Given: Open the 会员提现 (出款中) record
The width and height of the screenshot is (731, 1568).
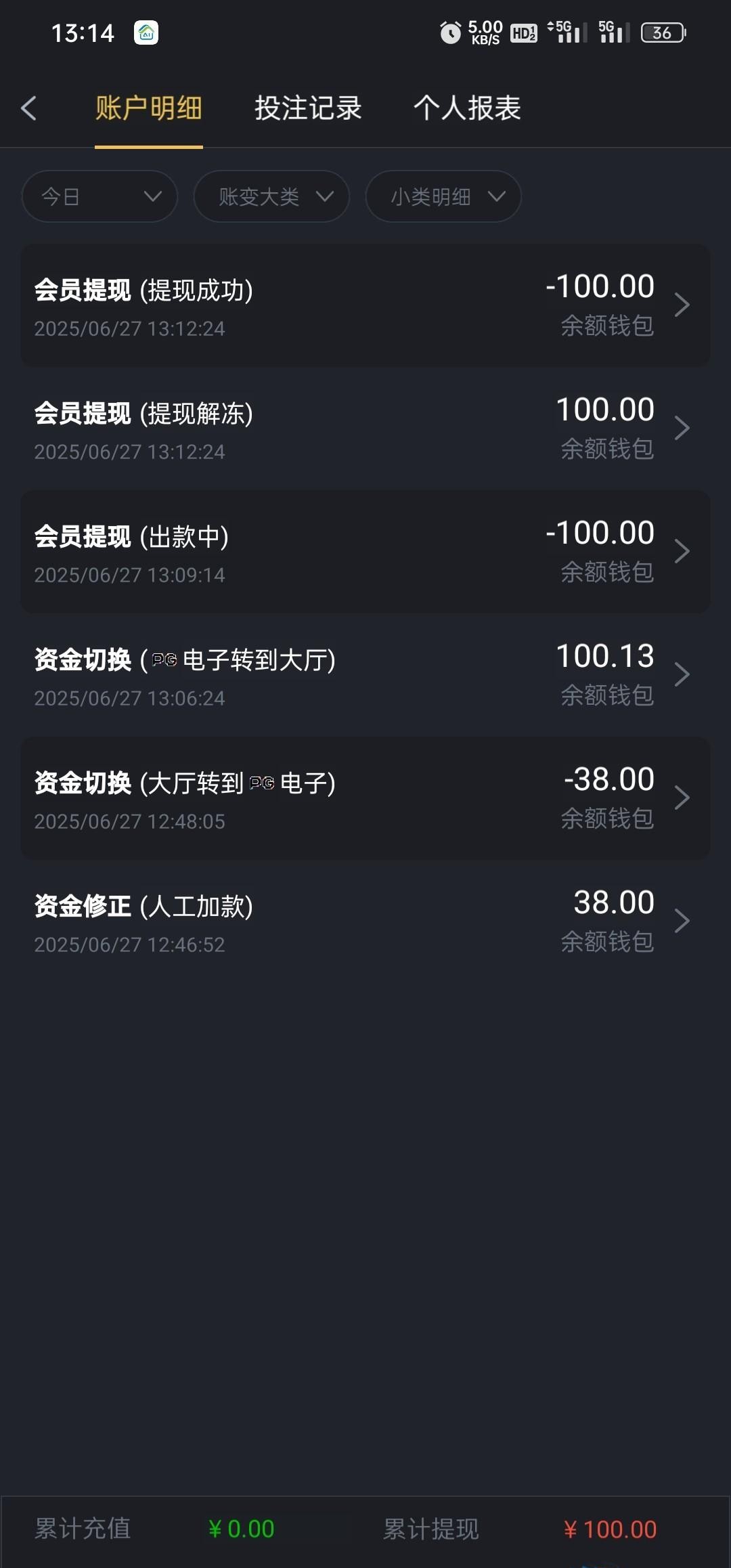Looking at the screenshot, I should point(365,552).
